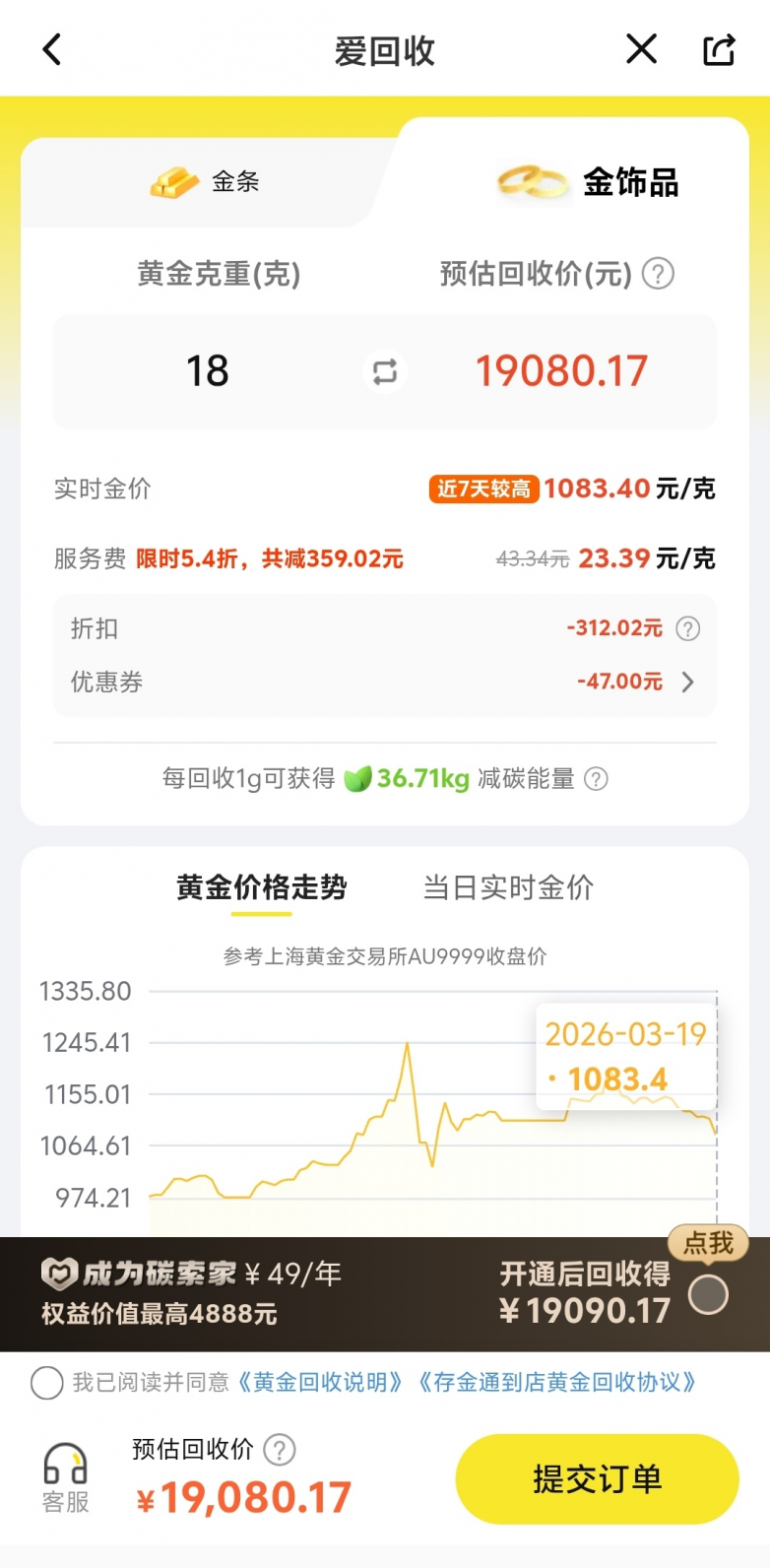Viewport: 770px width, 1568px height.
Task: Tap the question mark beside 折扣
Action: [688, 628]
